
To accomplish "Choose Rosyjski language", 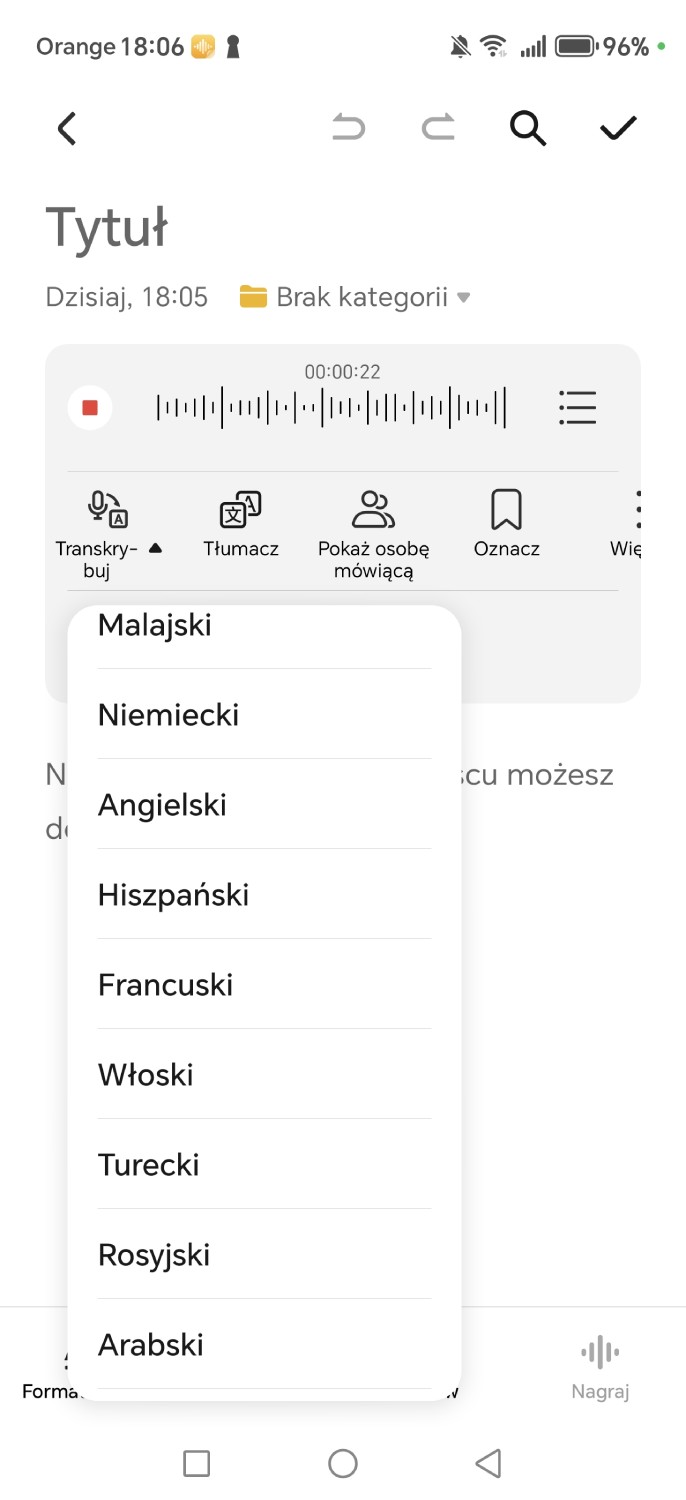I will coord(264,1255).
